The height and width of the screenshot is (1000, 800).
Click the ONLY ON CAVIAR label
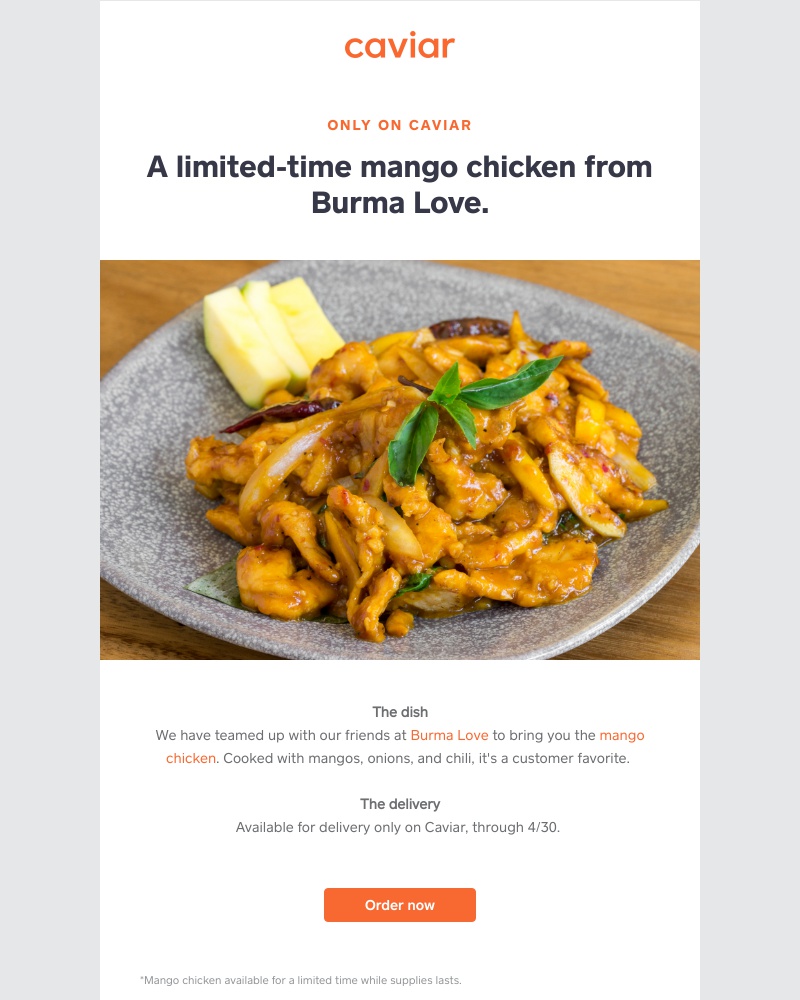pos(399,124)
